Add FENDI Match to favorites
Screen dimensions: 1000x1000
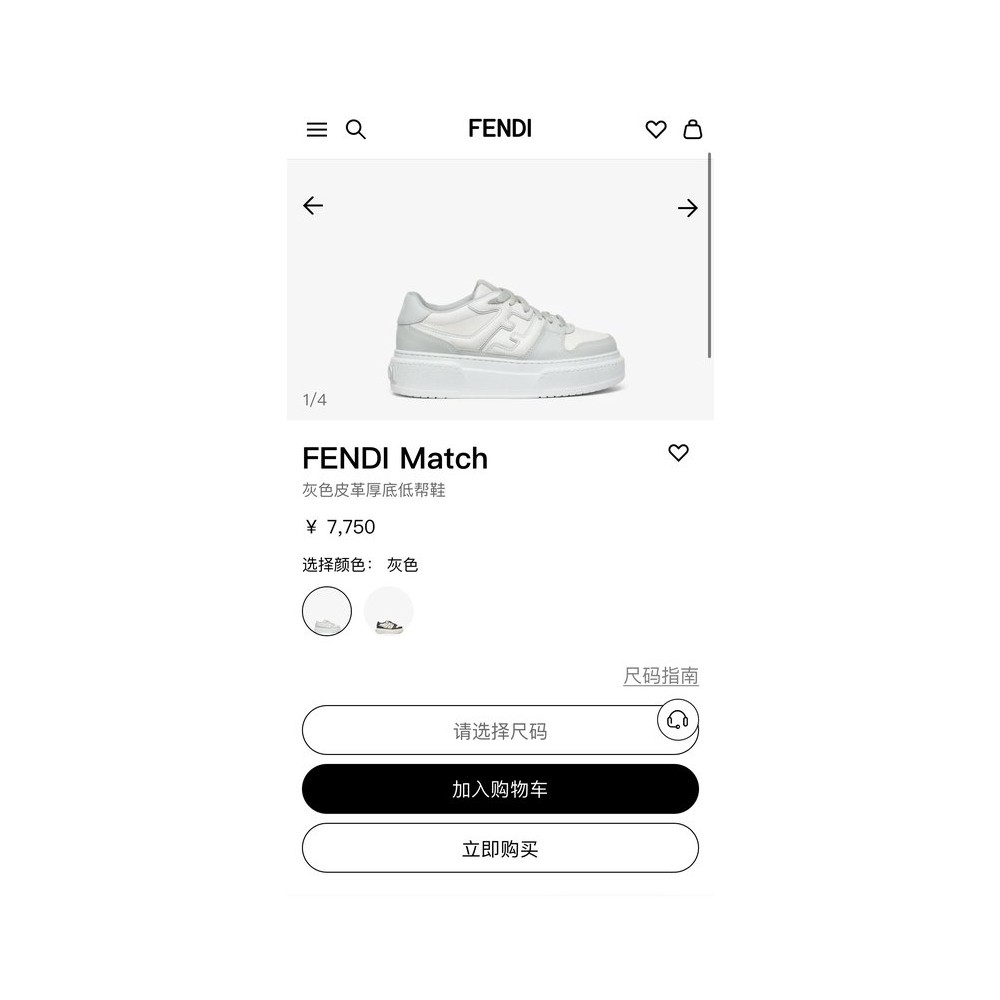pyautogui.click(x=679, y=453)
